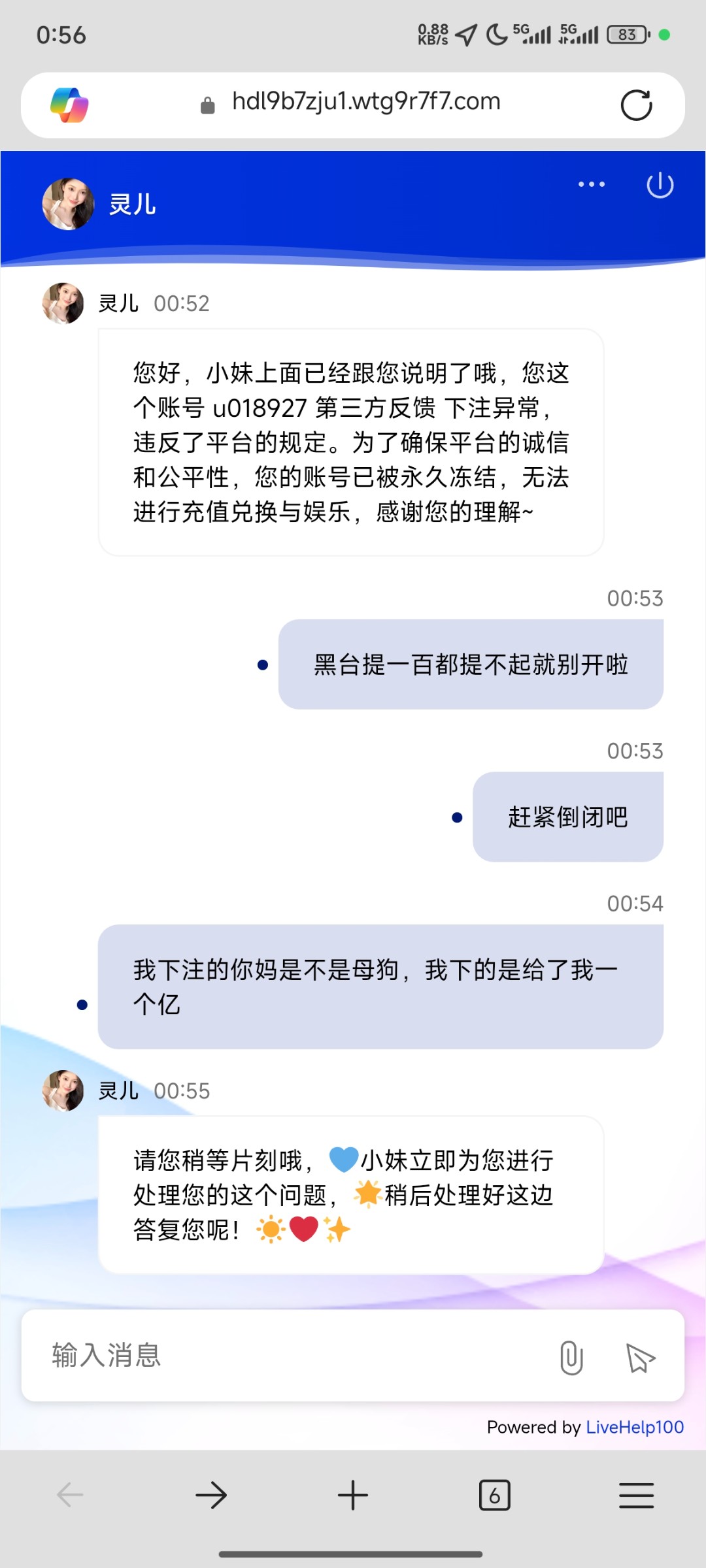Open the more options menu in chat header
706x1568 pixels.
590,185
